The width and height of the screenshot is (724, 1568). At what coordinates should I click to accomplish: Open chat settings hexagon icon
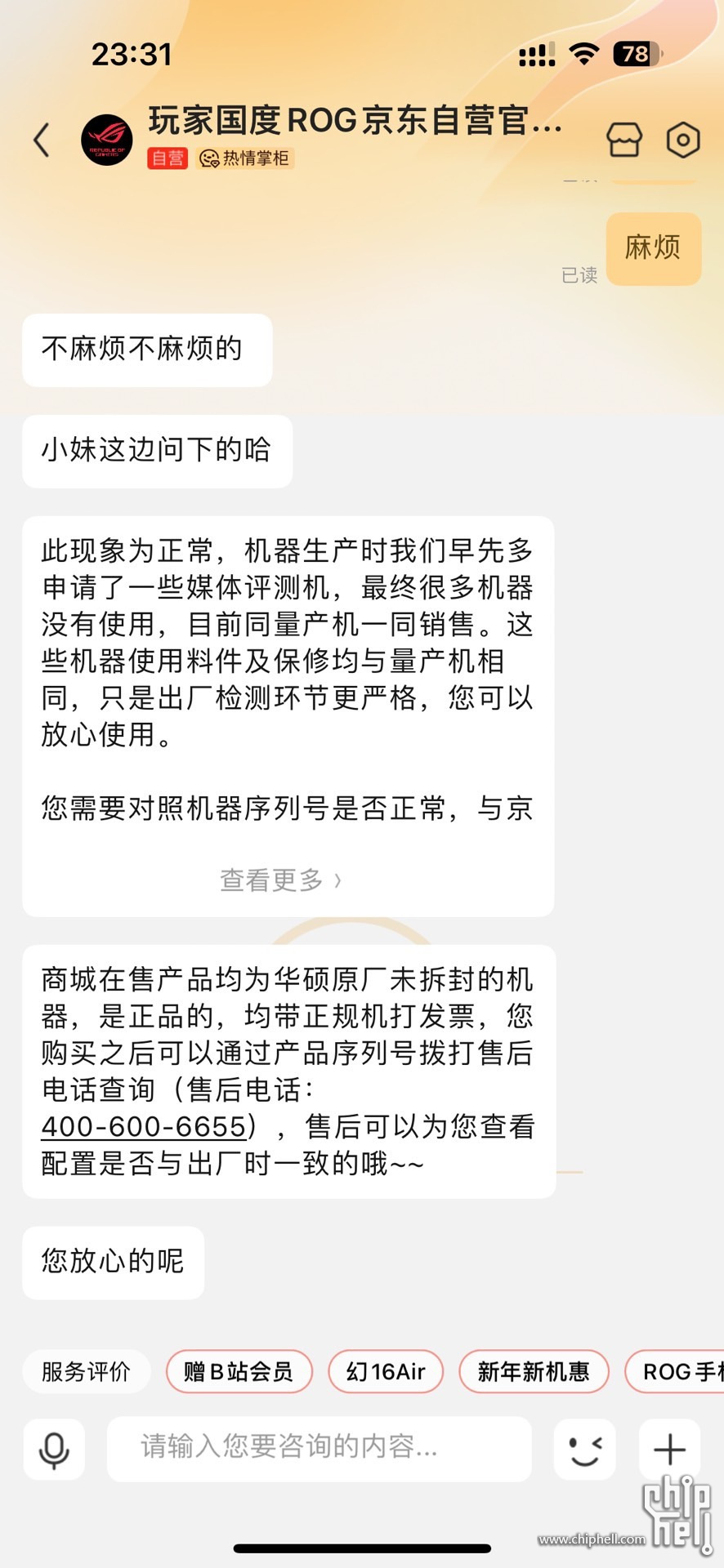point(683,140)
